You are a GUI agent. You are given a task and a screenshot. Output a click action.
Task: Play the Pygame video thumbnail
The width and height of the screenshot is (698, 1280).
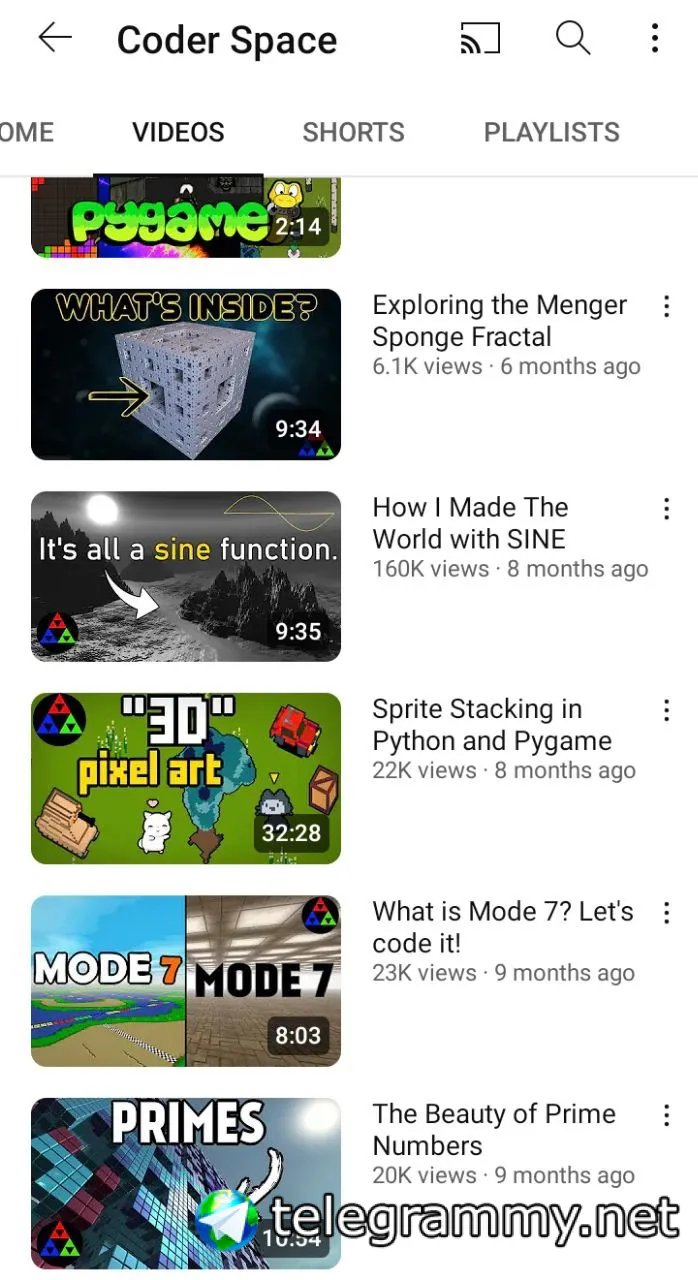coord(186,218)
